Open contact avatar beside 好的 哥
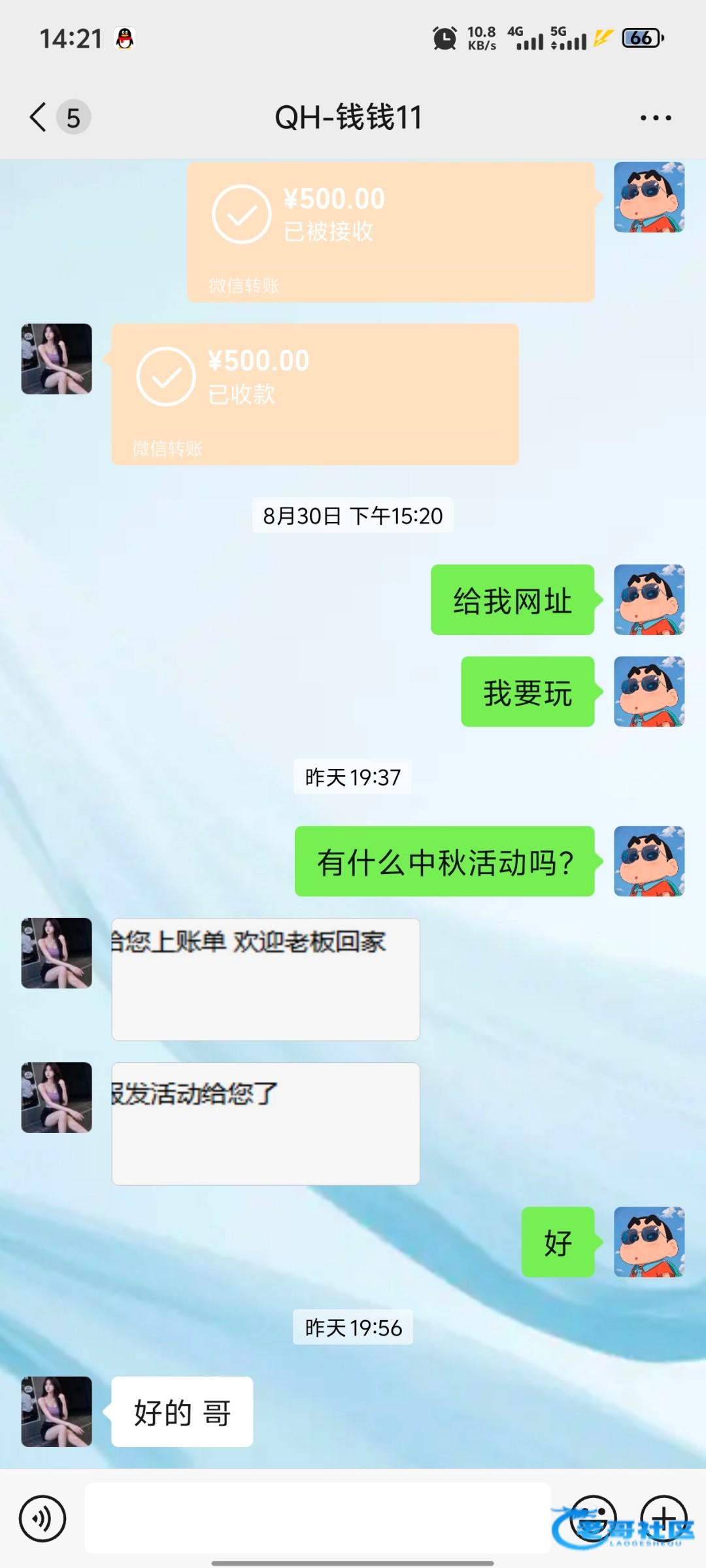 pyautogui.click(x=56, y=1411)
